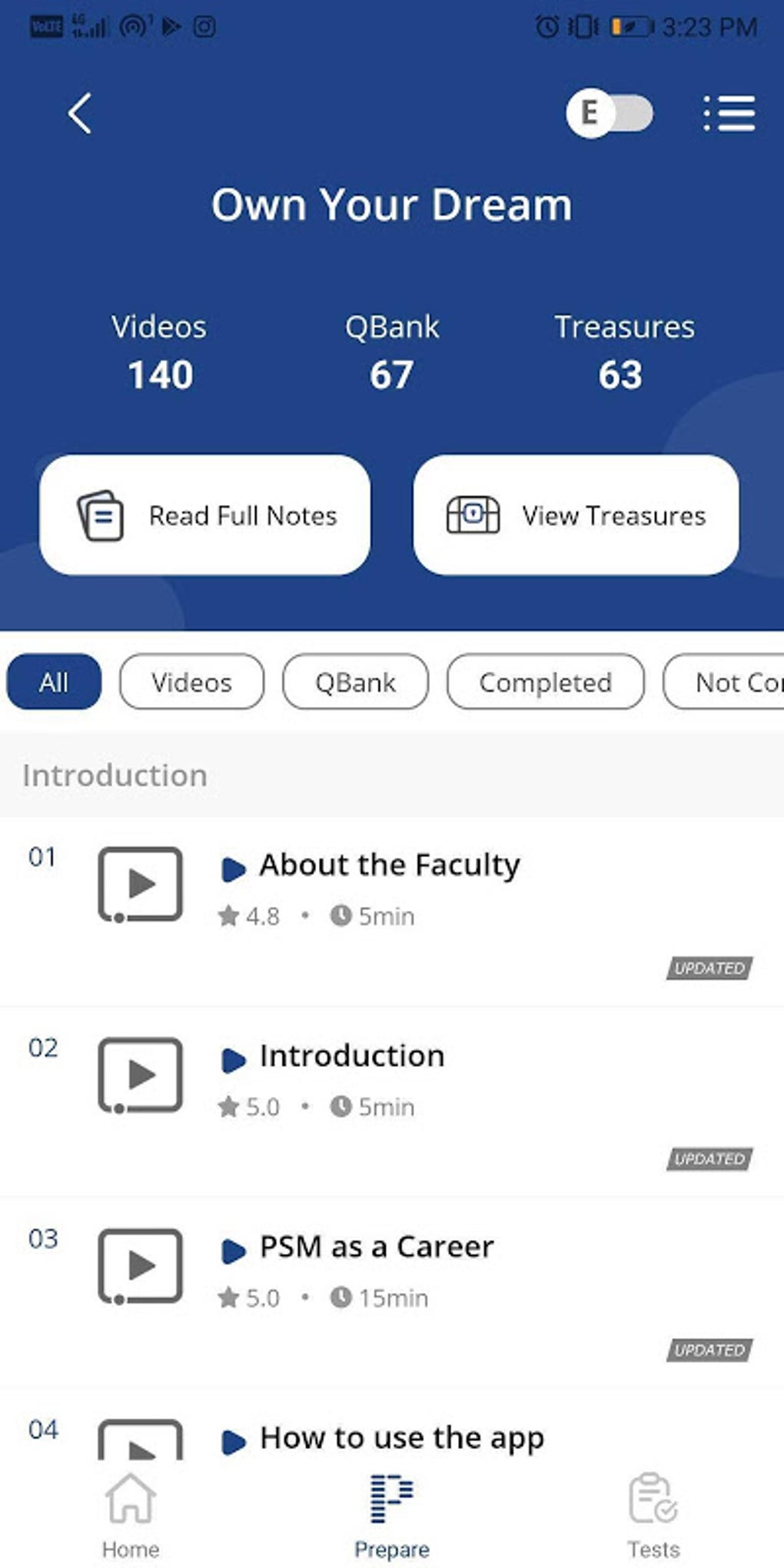Go back using the top arrow

pos(80,114)
